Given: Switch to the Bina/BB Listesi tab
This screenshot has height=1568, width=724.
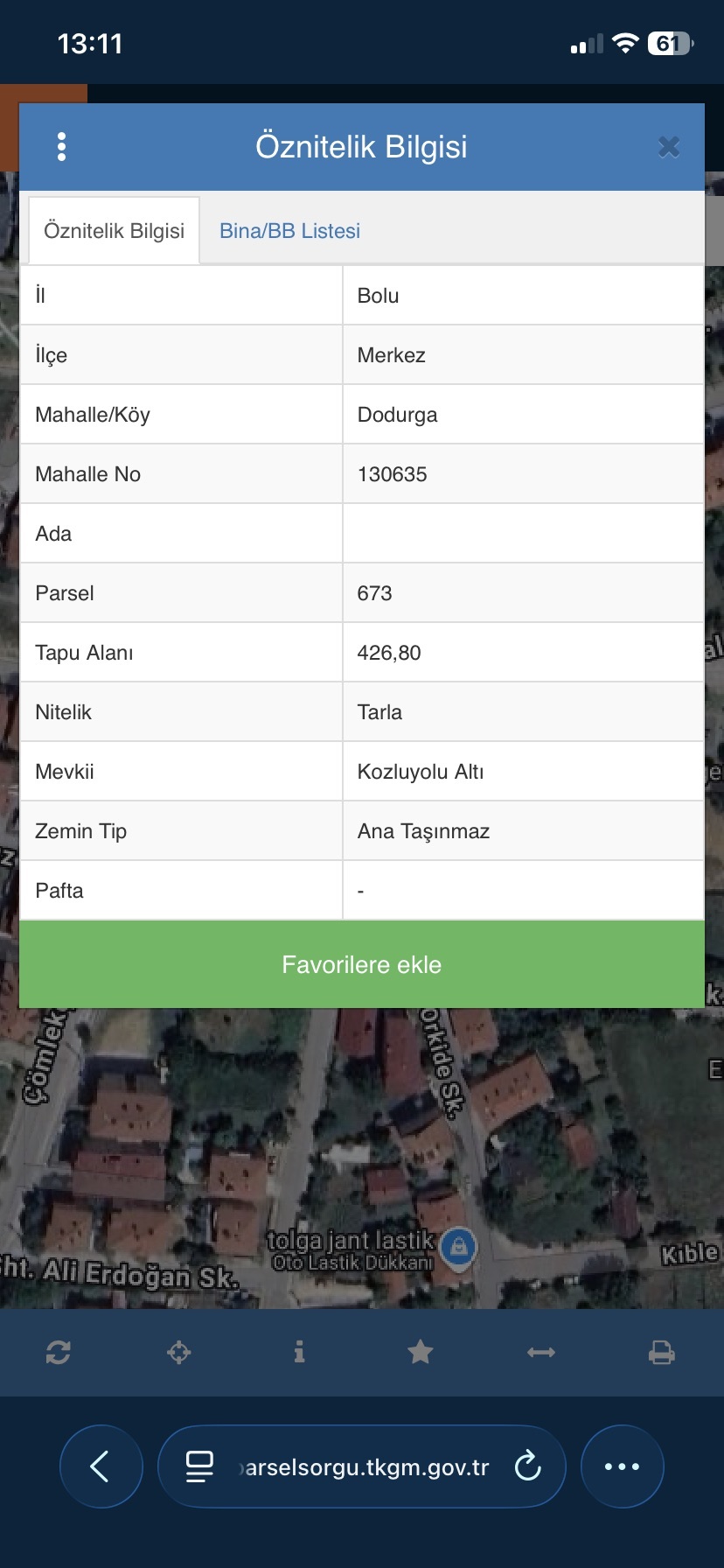Looking at the screenshot, I should point(289,231).
